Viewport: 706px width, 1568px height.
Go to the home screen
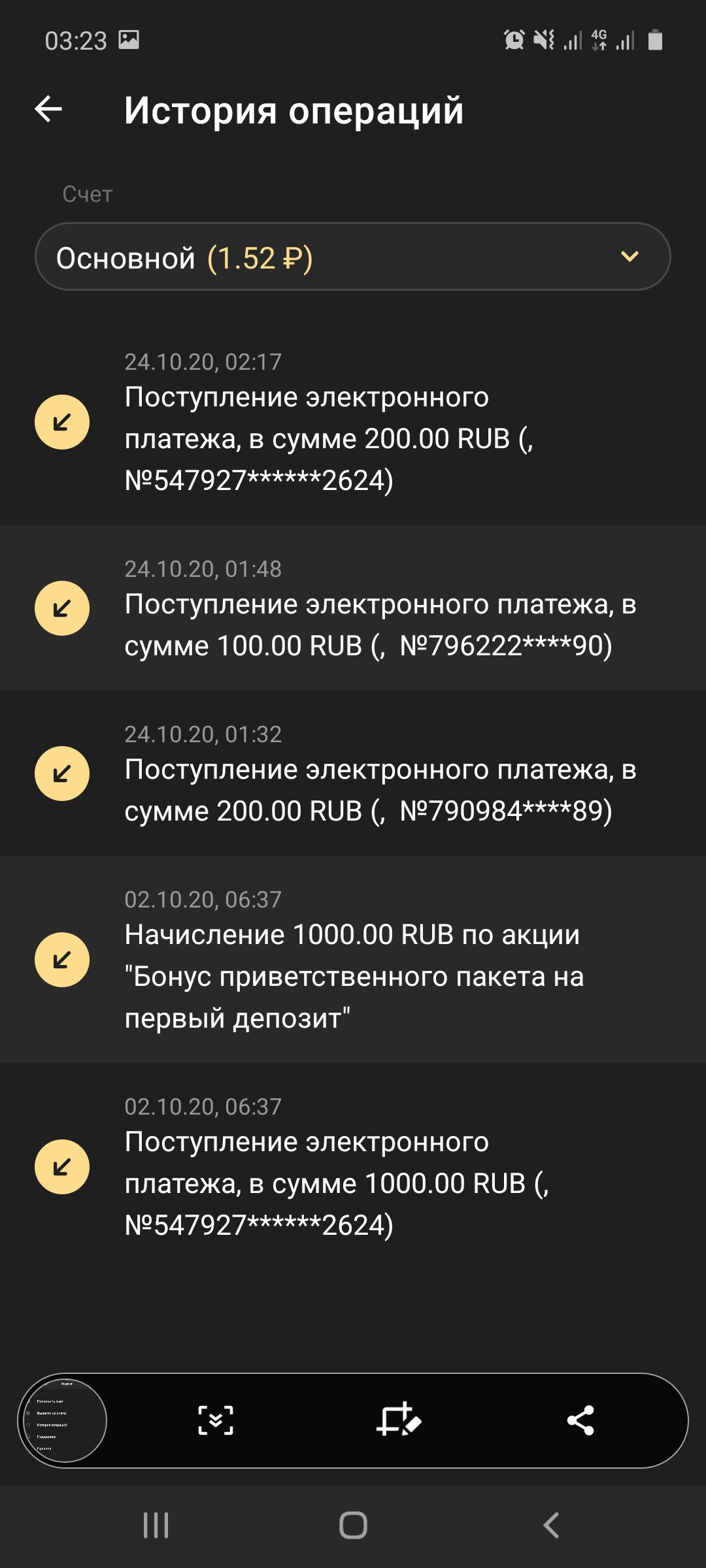coord(353,1526)
